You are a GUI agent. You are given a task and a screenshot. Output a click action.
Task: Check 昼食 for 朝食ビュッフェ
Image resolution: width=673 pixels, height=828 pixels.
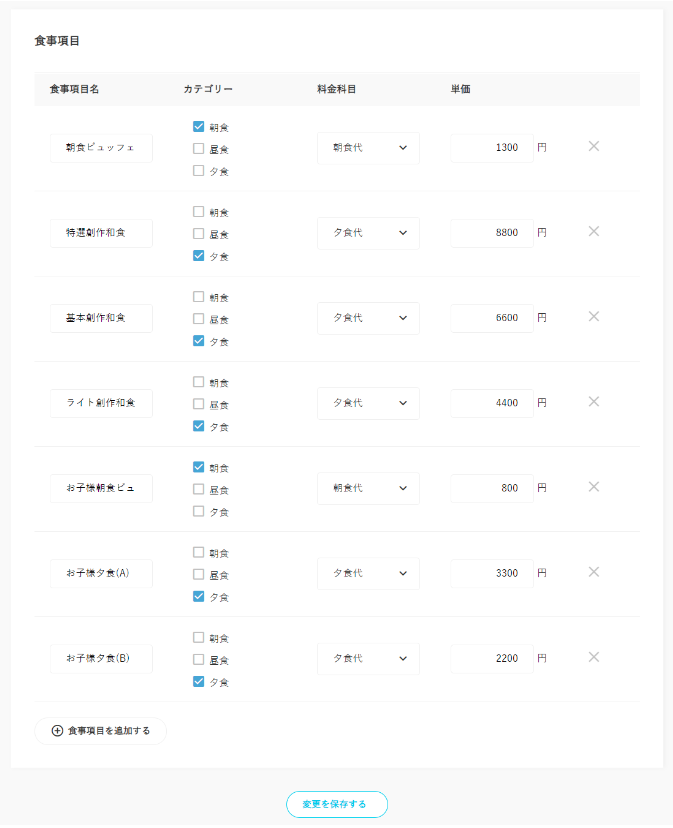[x=198, y=149]
